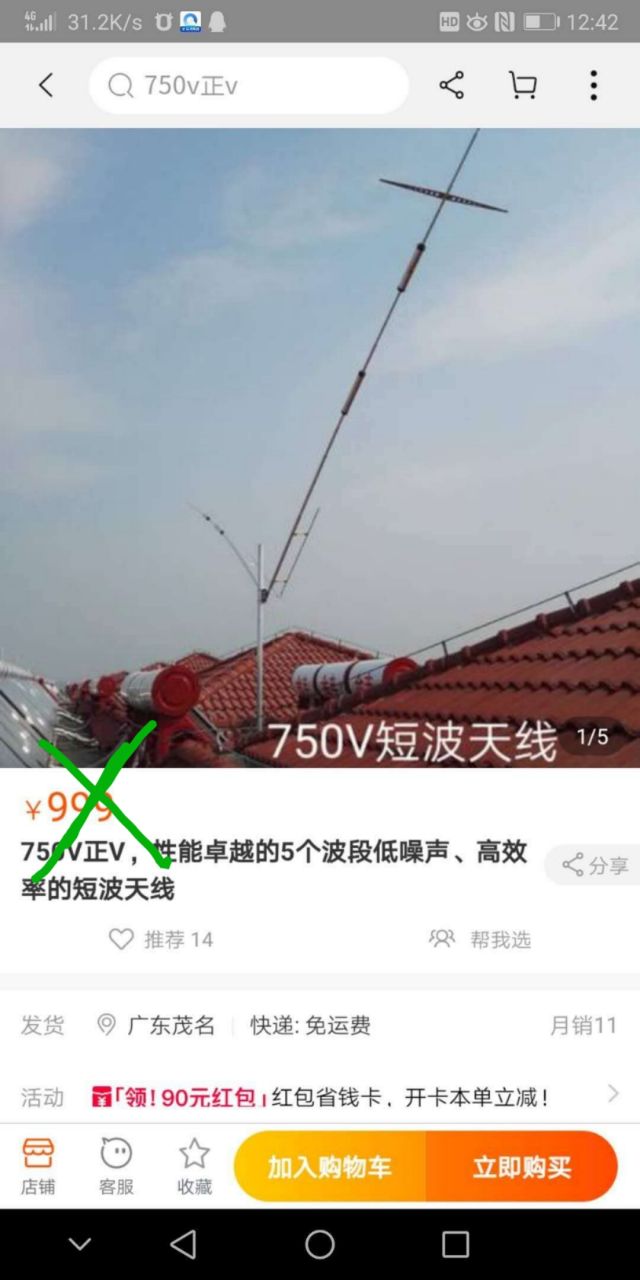Tap the search box showing 750v正v
640x1280 pixels.
(x=248, y=86)
